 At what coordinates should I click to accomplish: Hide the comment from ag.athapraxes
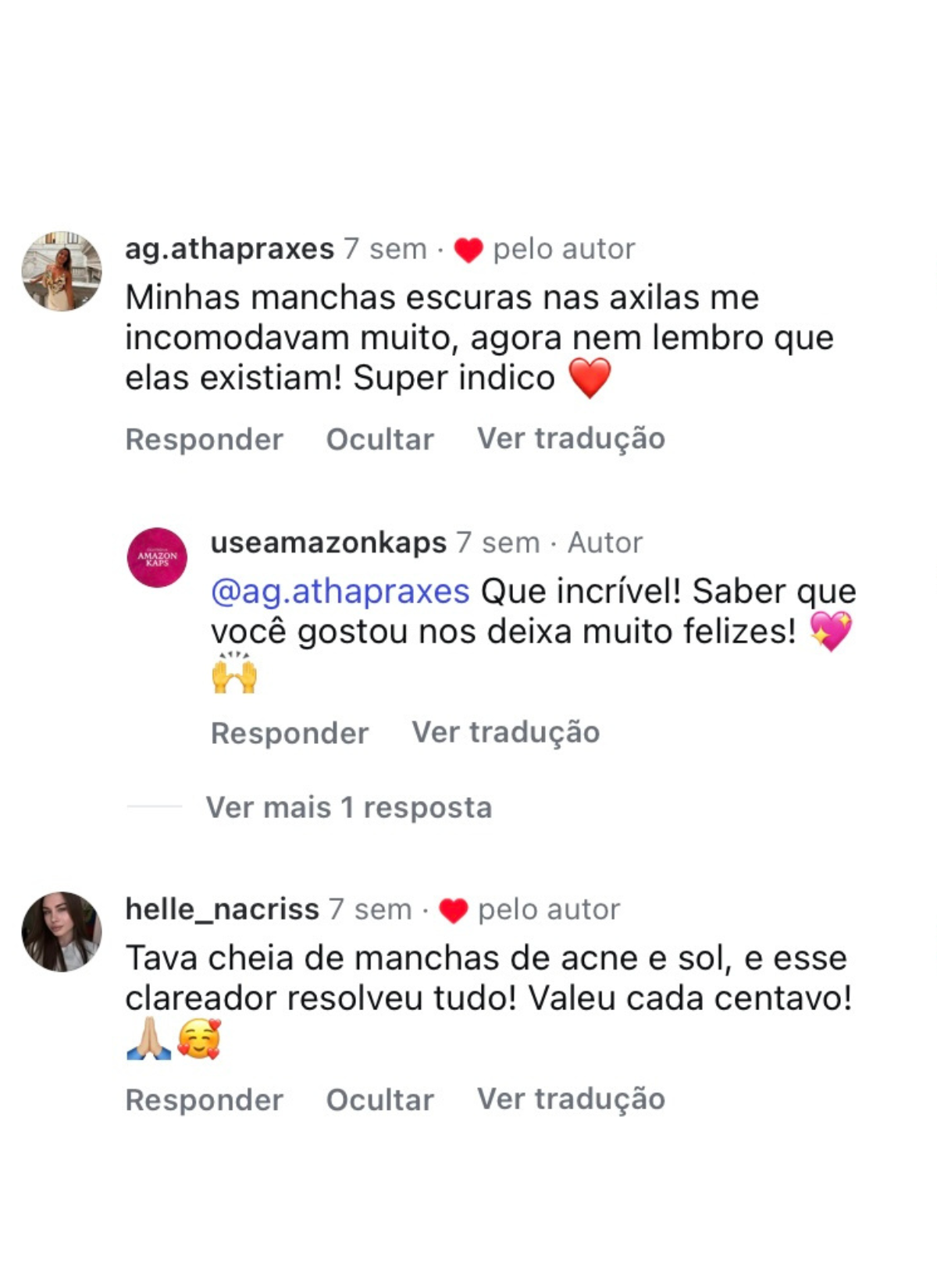coord(379,439)
